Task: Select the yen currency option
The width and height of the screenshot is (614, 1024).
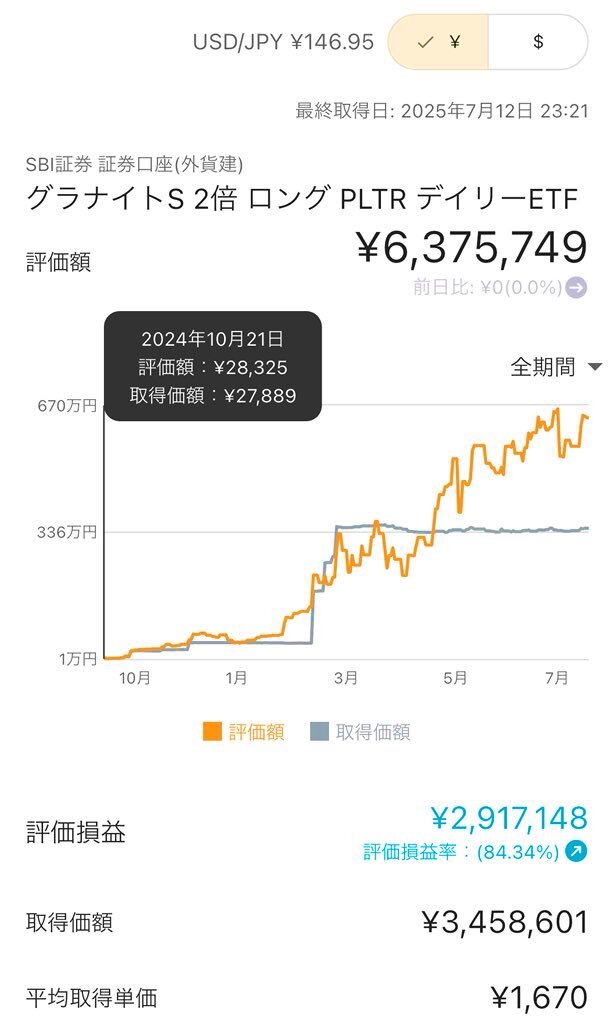Action: [x=438, y=42]
